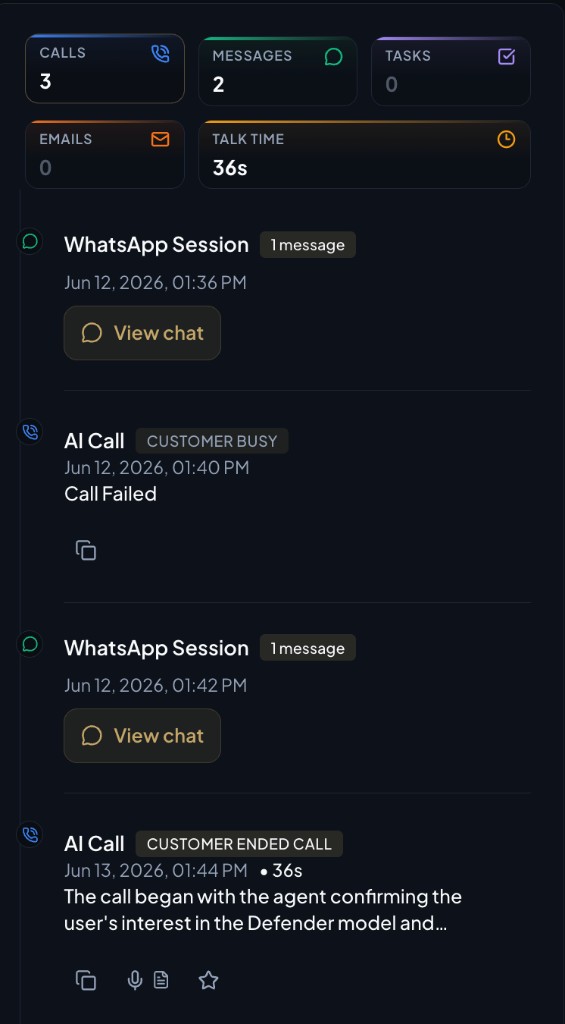This screenshot has width=565, height=1024.
Task: Star the Customer Ended Call entry
Action: [208, 980]
